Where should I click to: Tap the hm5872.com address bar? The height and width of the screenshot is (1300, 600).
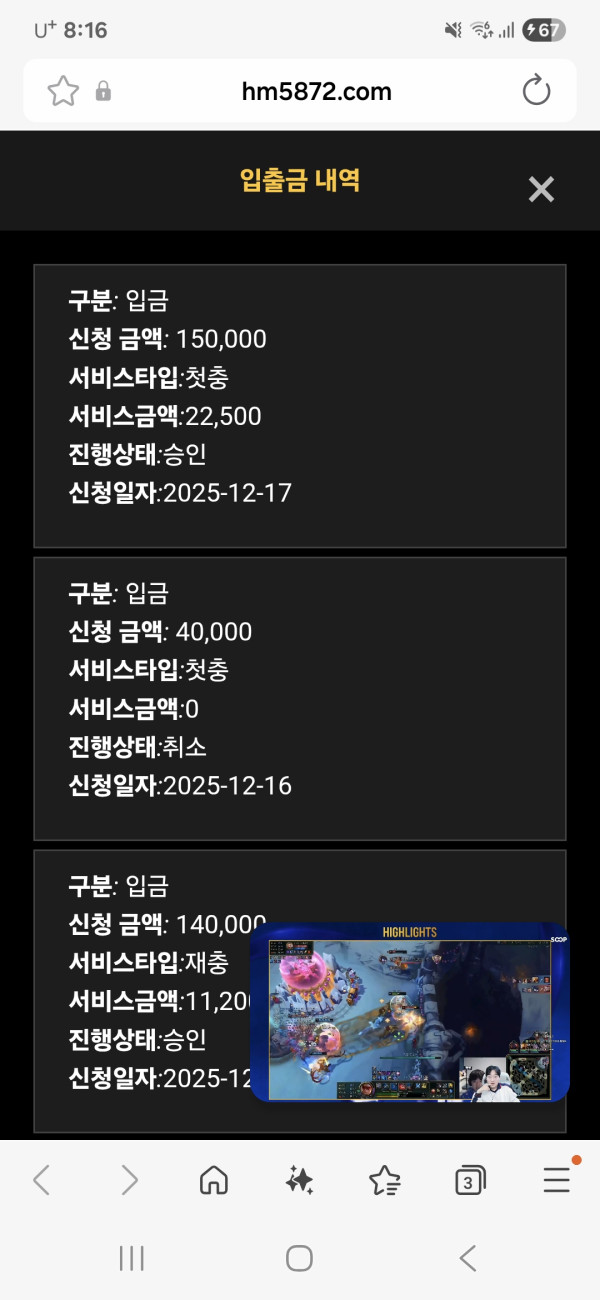tap(316, 92)
